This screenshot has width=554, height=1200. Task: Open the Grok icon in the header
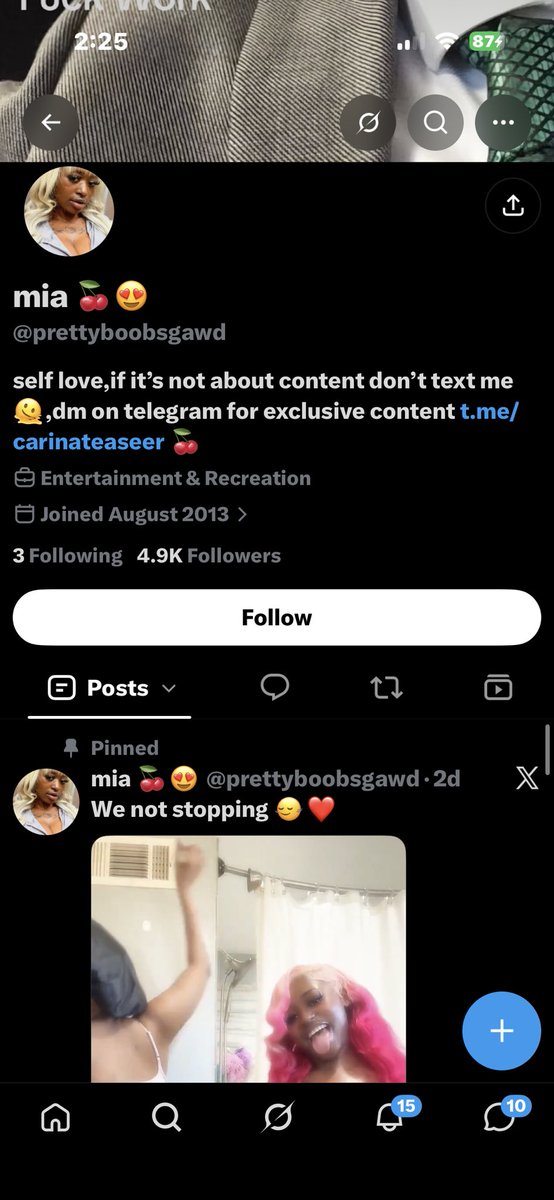tap(368, 122)
